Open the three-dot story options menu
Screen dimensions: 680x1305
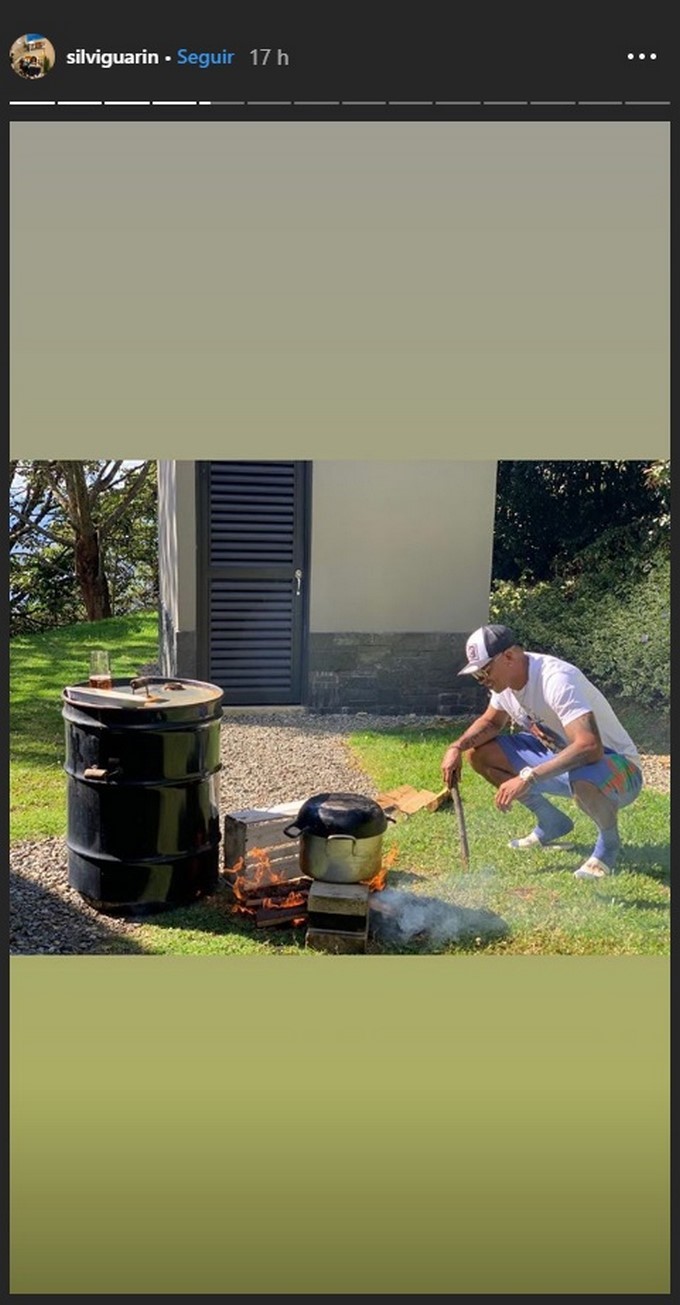642,57
